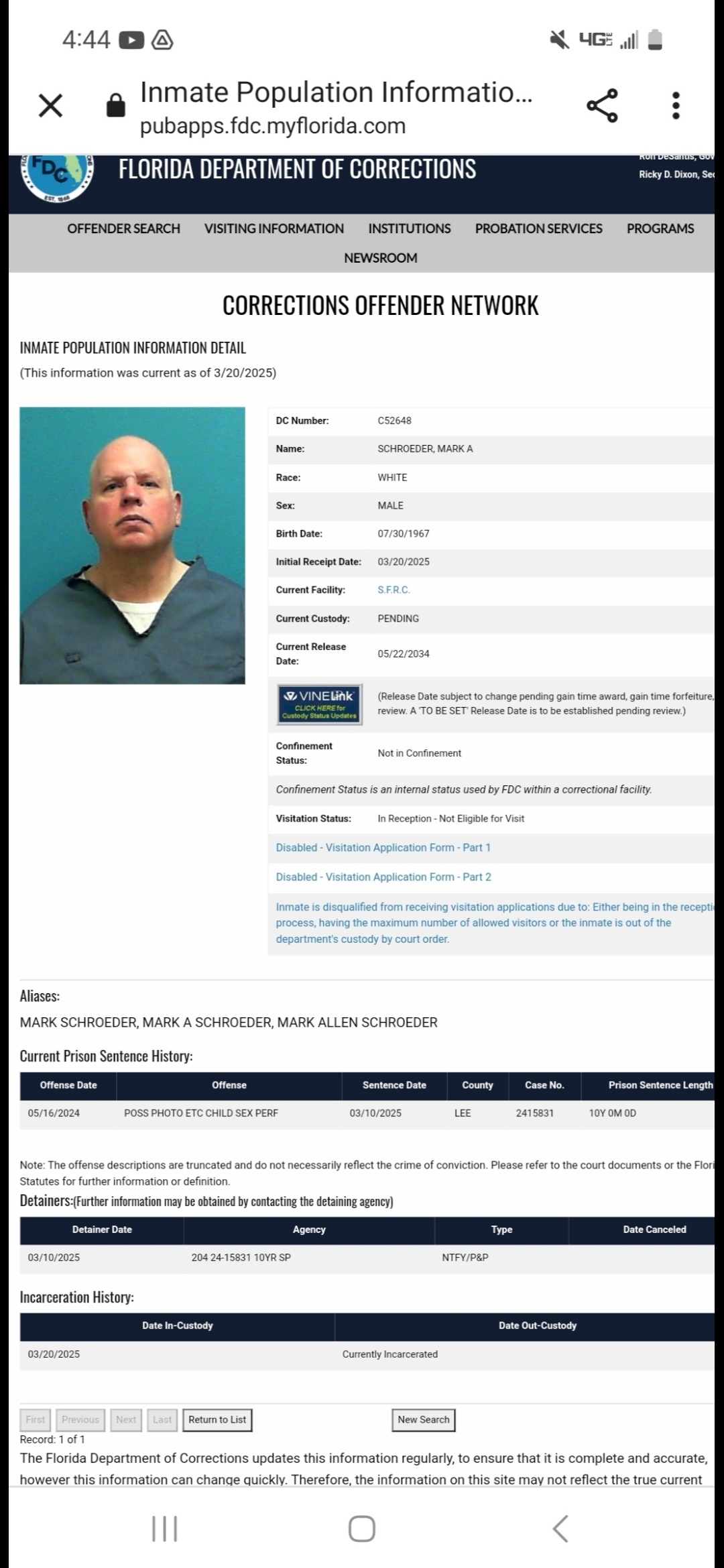The image size is (724, 1568).
Task: Go back using the system back button
Action: [560, 1528]
